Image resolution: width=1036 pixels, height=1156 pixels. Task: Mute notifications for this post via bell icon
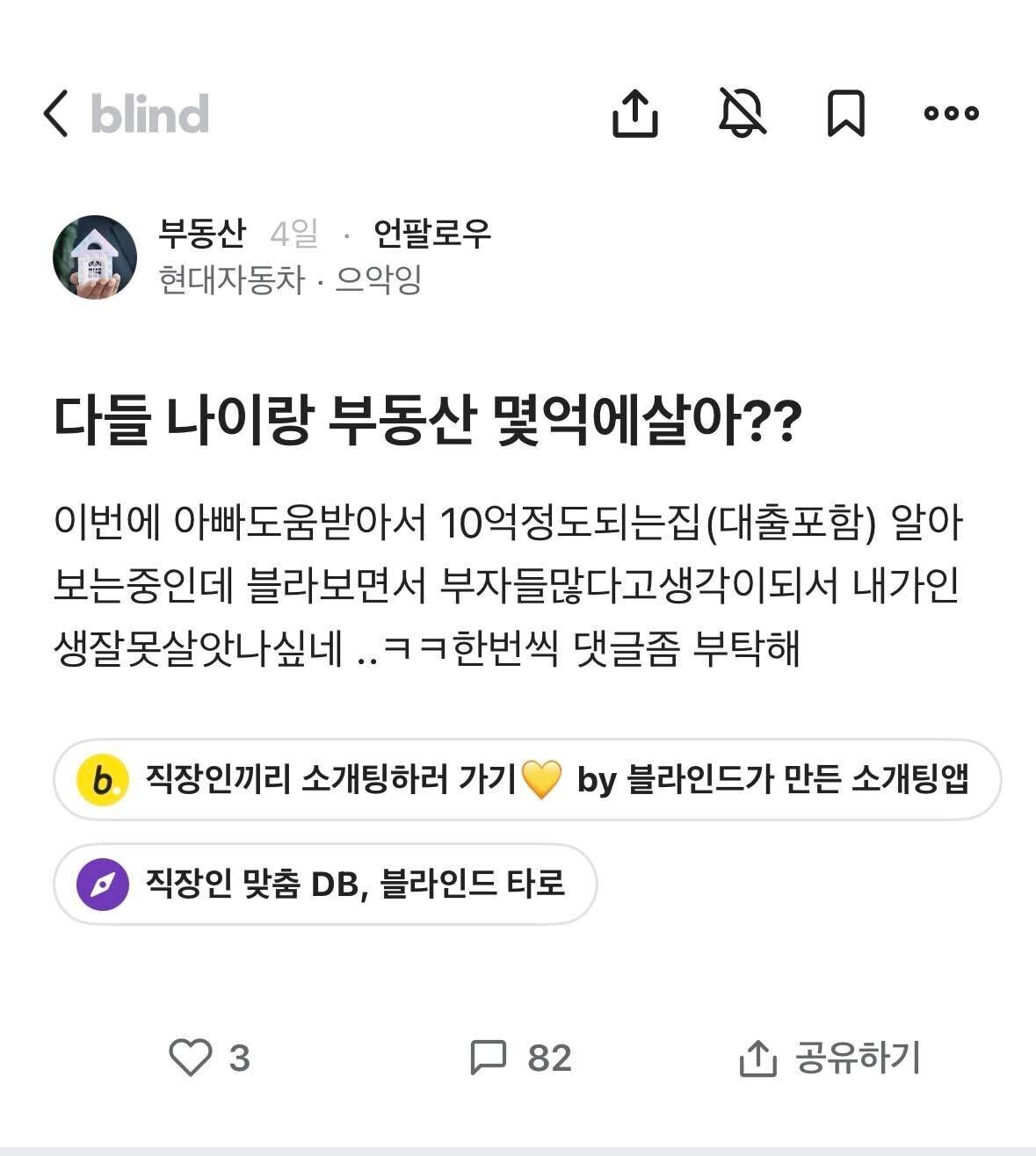(x=741, y=113)
